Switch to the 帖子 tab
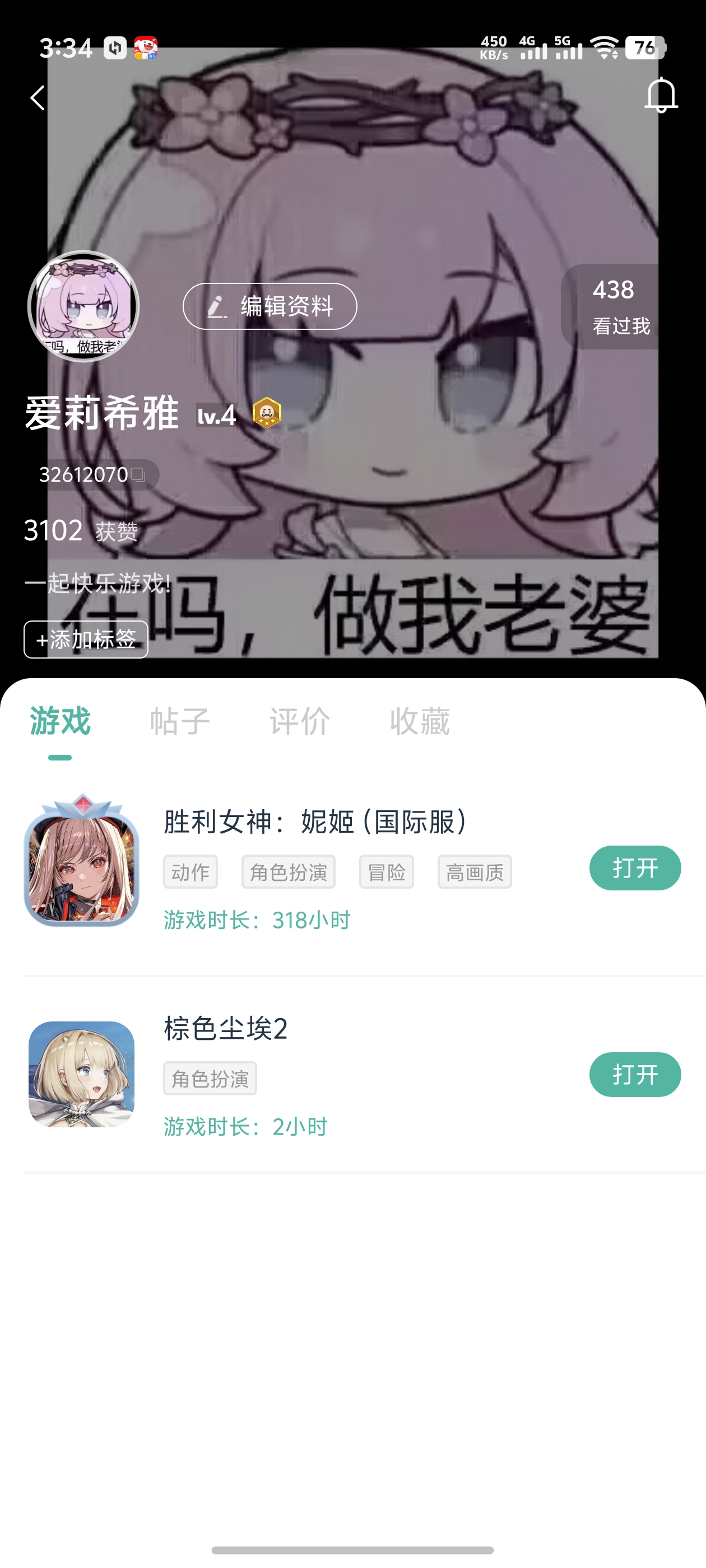 pyautogui.click(x=180, y=721)
